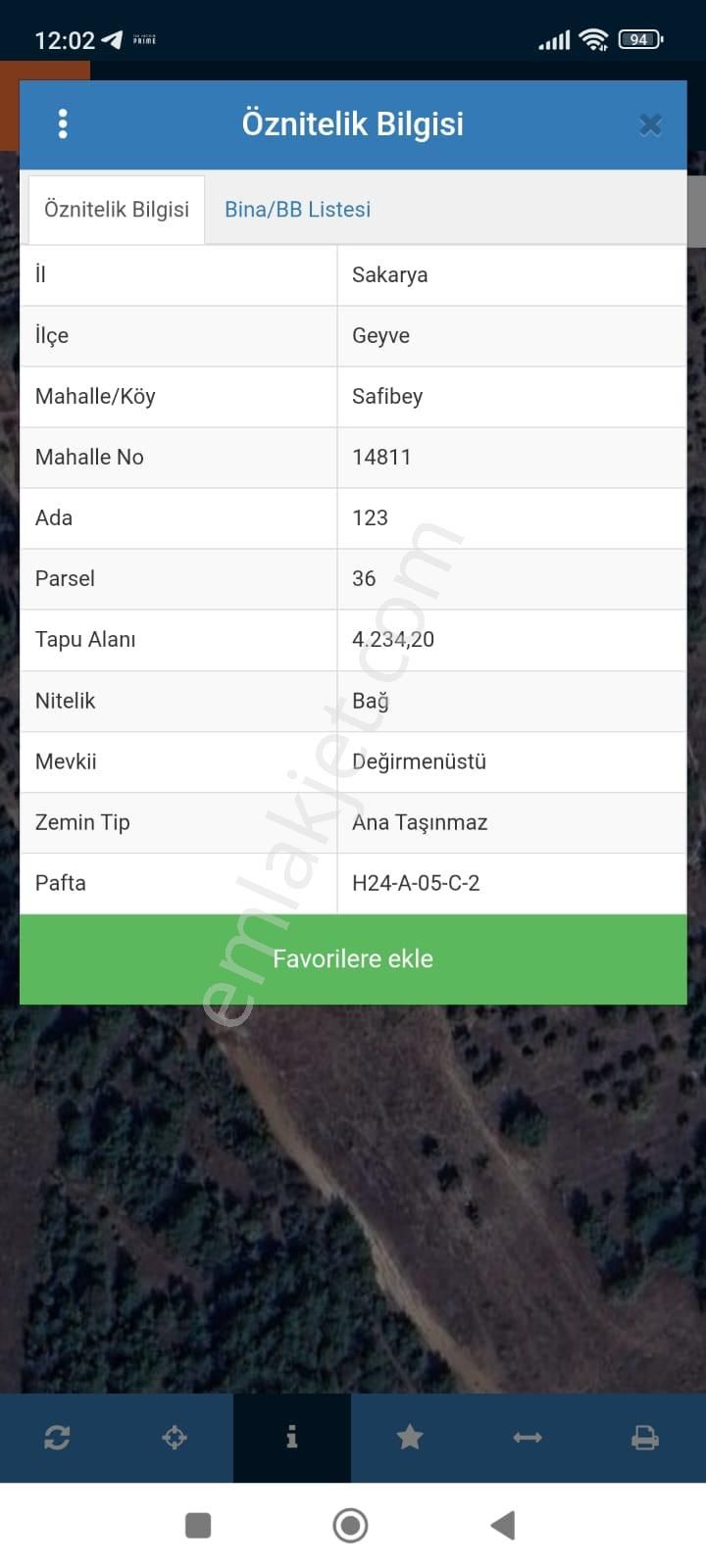Go to the home screen

point(350,1525)
